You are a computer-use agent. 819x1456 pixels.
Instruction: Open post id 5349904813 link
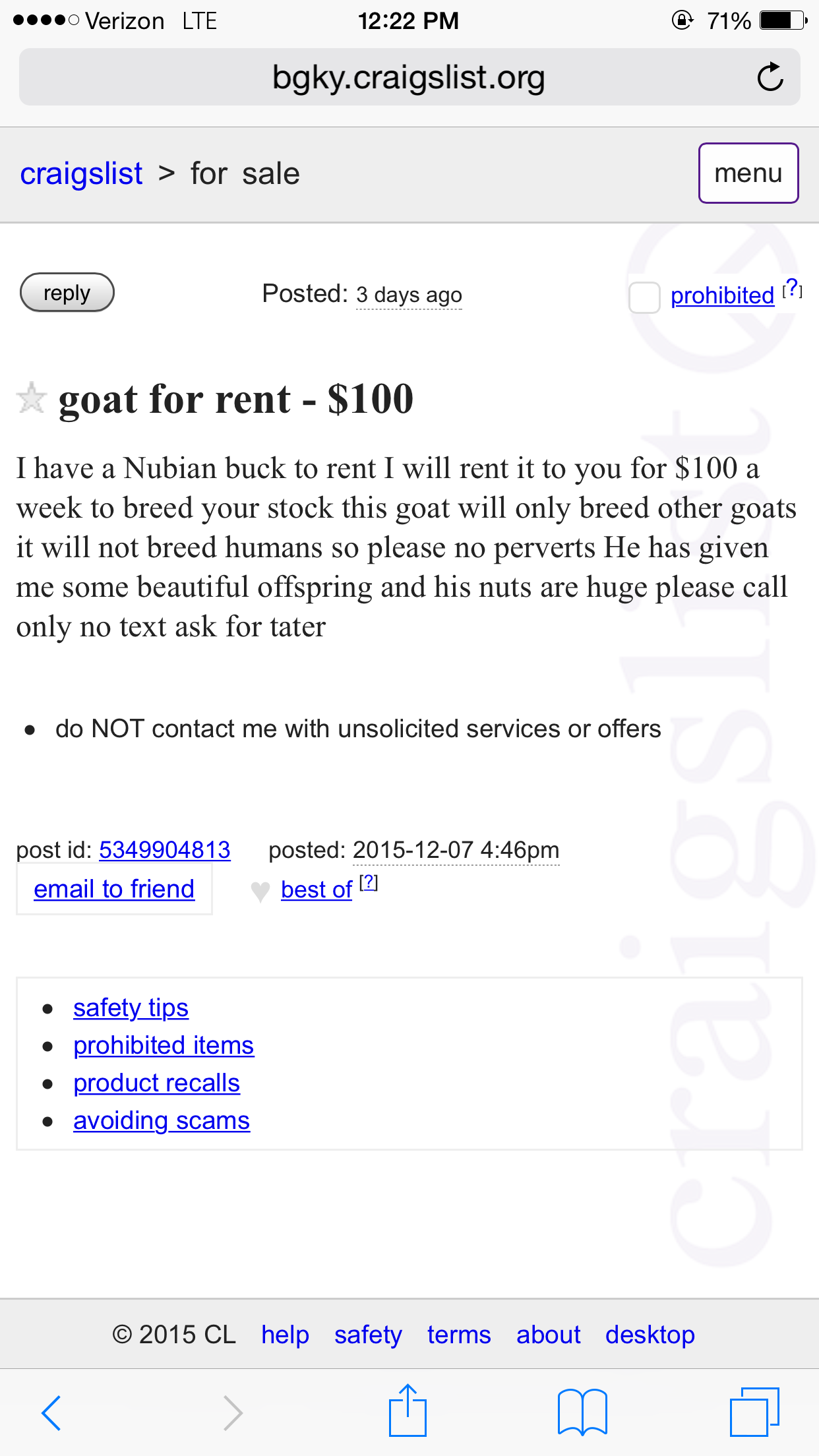click(x=165, y=849)
